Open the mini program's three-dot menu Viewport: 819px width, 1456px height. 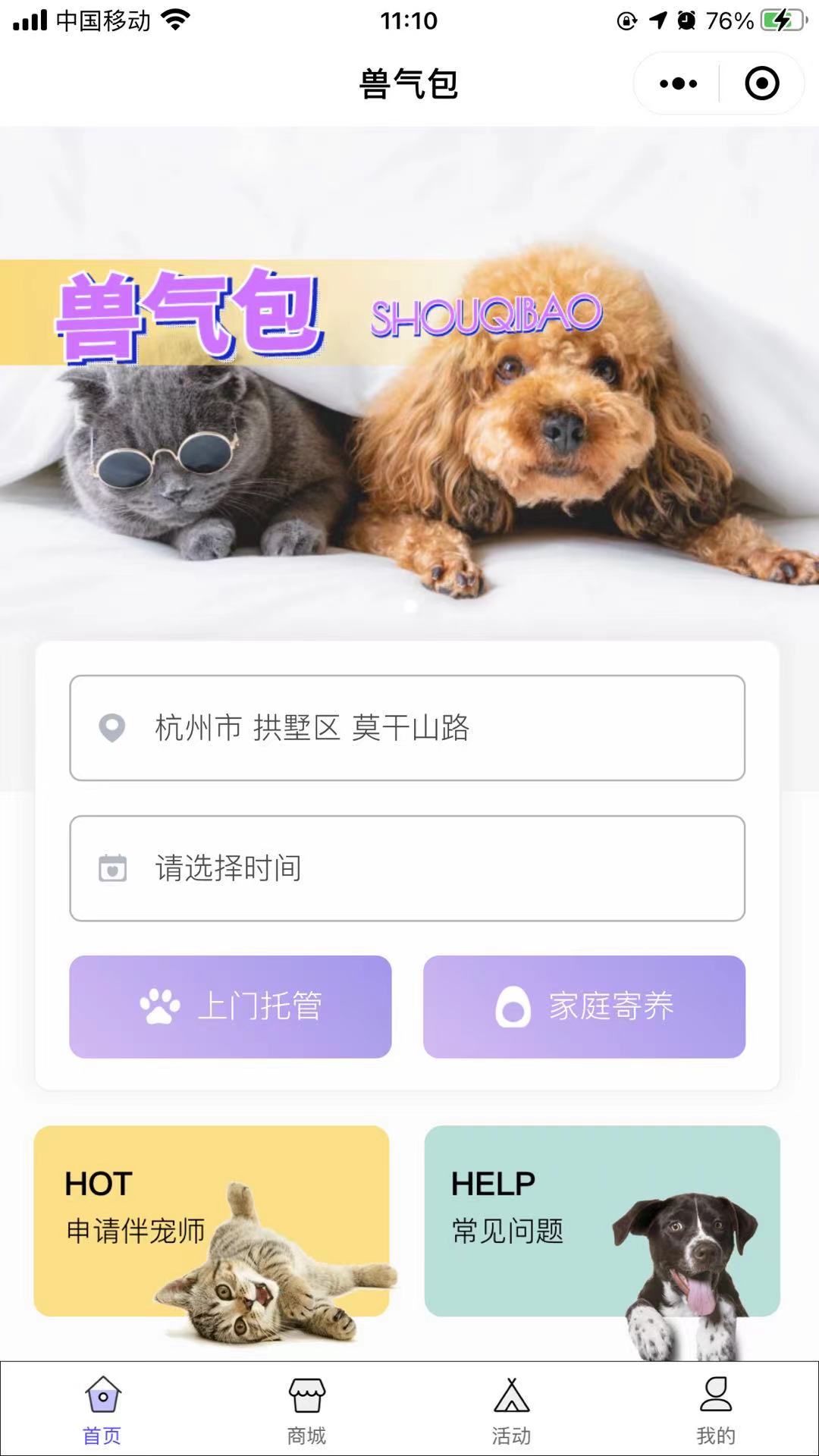point(678,83)
